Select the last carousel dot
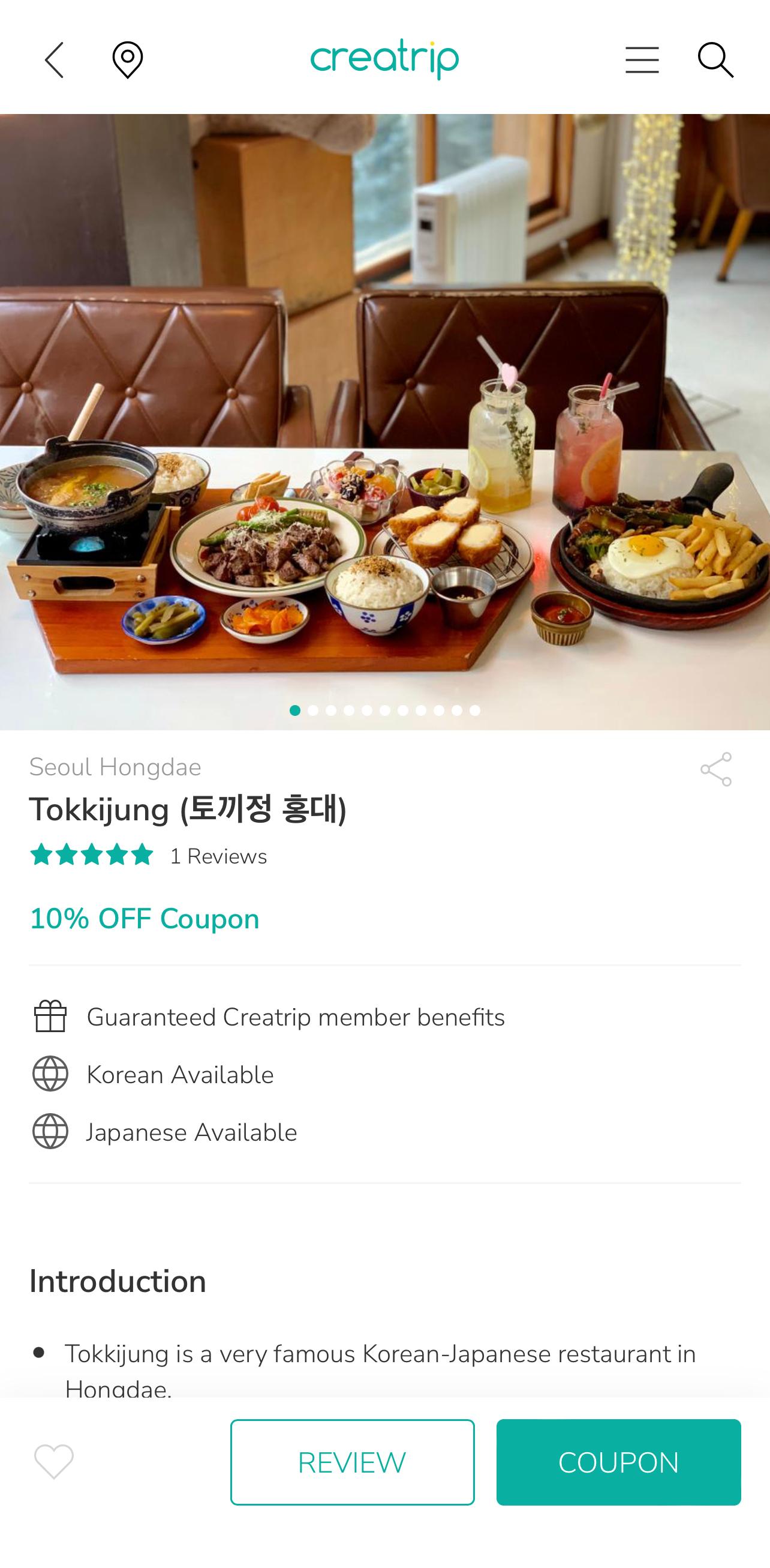 pos(474,710)
